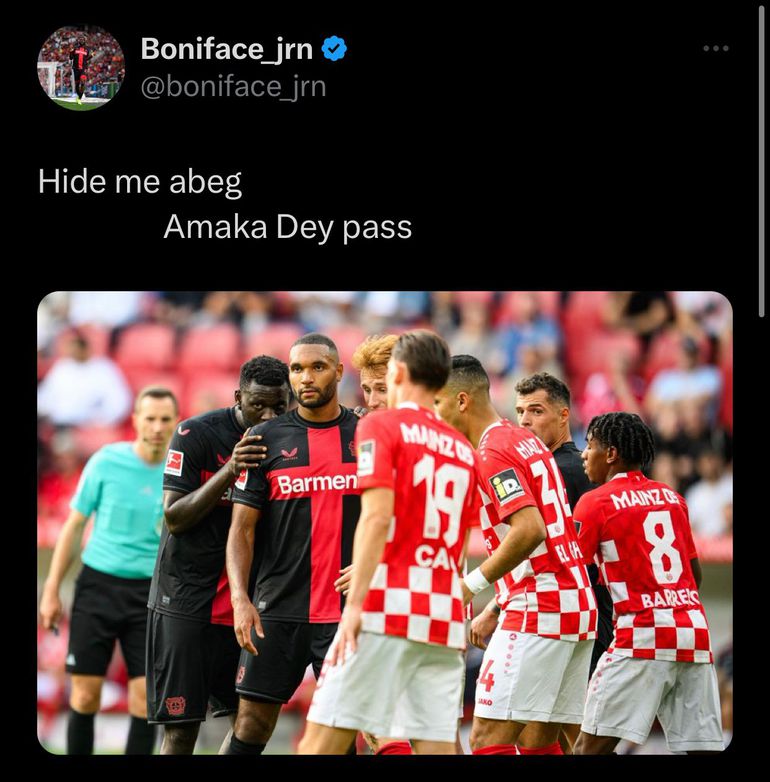View the attached football match photo
Screen dimensions: 770x782
(x=385, y=522)
